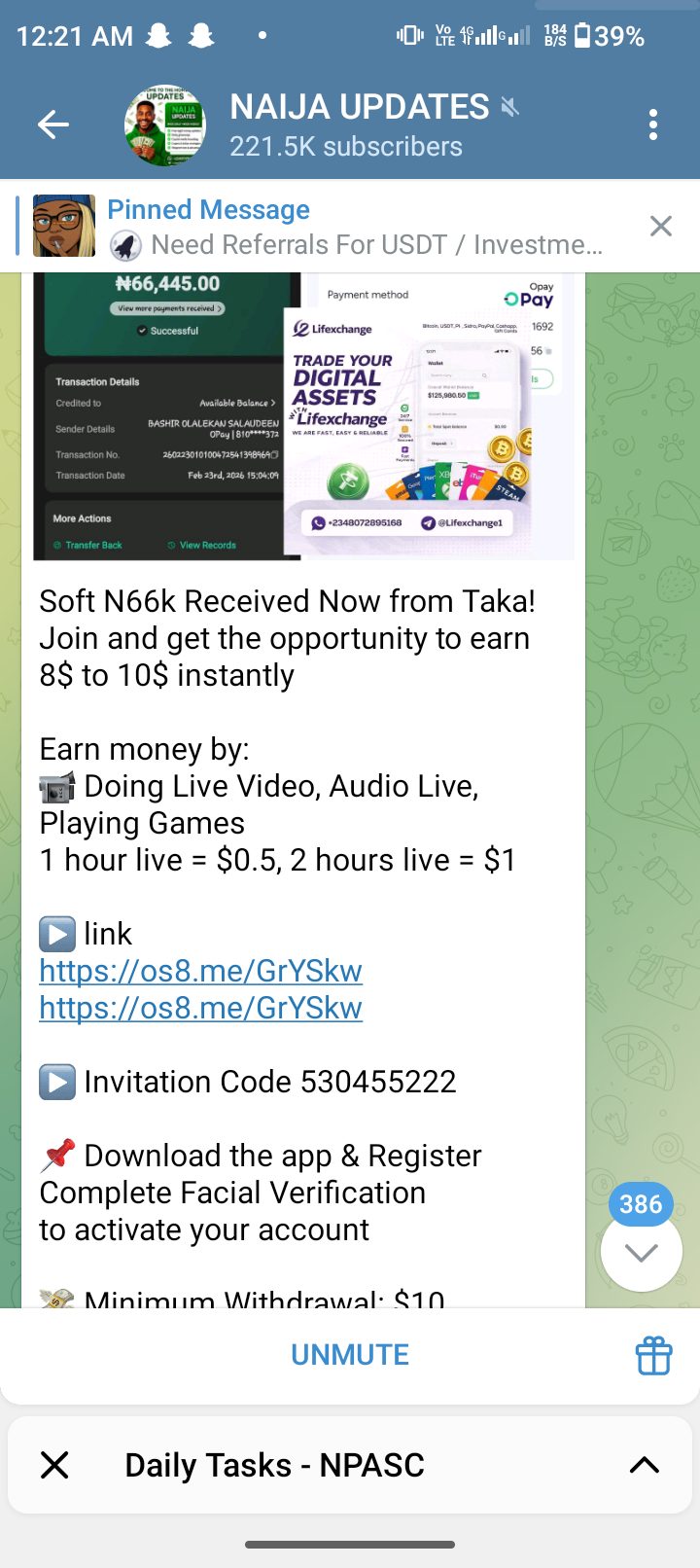Image resolution: width=700 pixels, height=1568 pixels.
Task: Dismiss the pinned message bar
Action: 661,227
